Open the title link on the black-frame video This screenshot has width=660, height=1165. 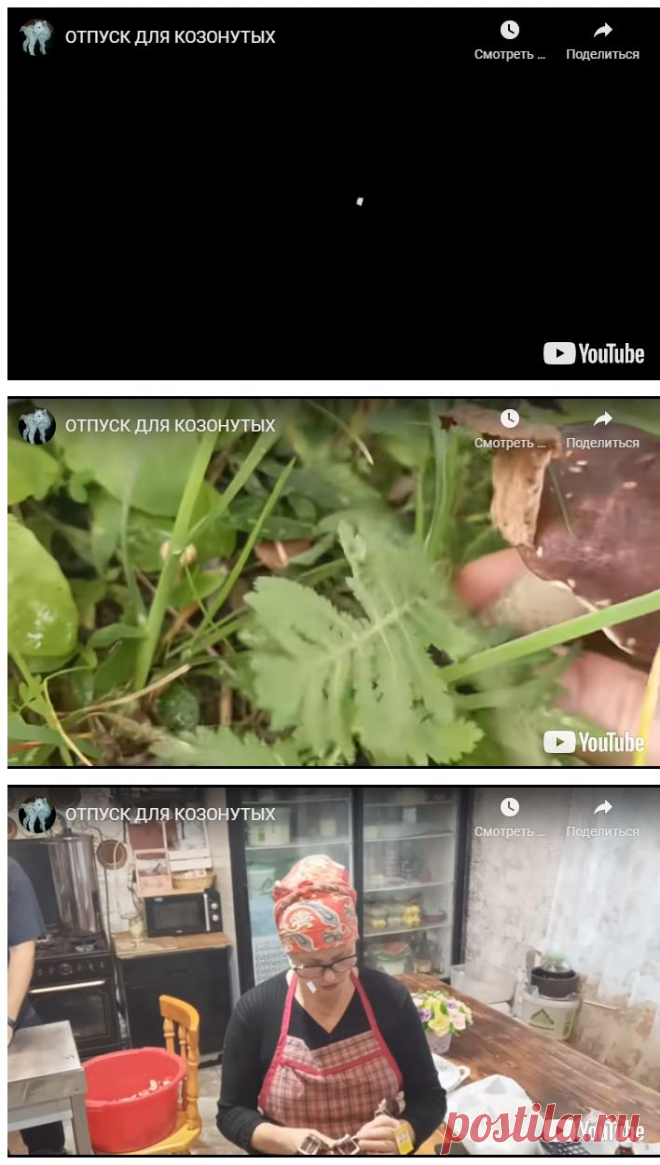(x=170, y=37)
